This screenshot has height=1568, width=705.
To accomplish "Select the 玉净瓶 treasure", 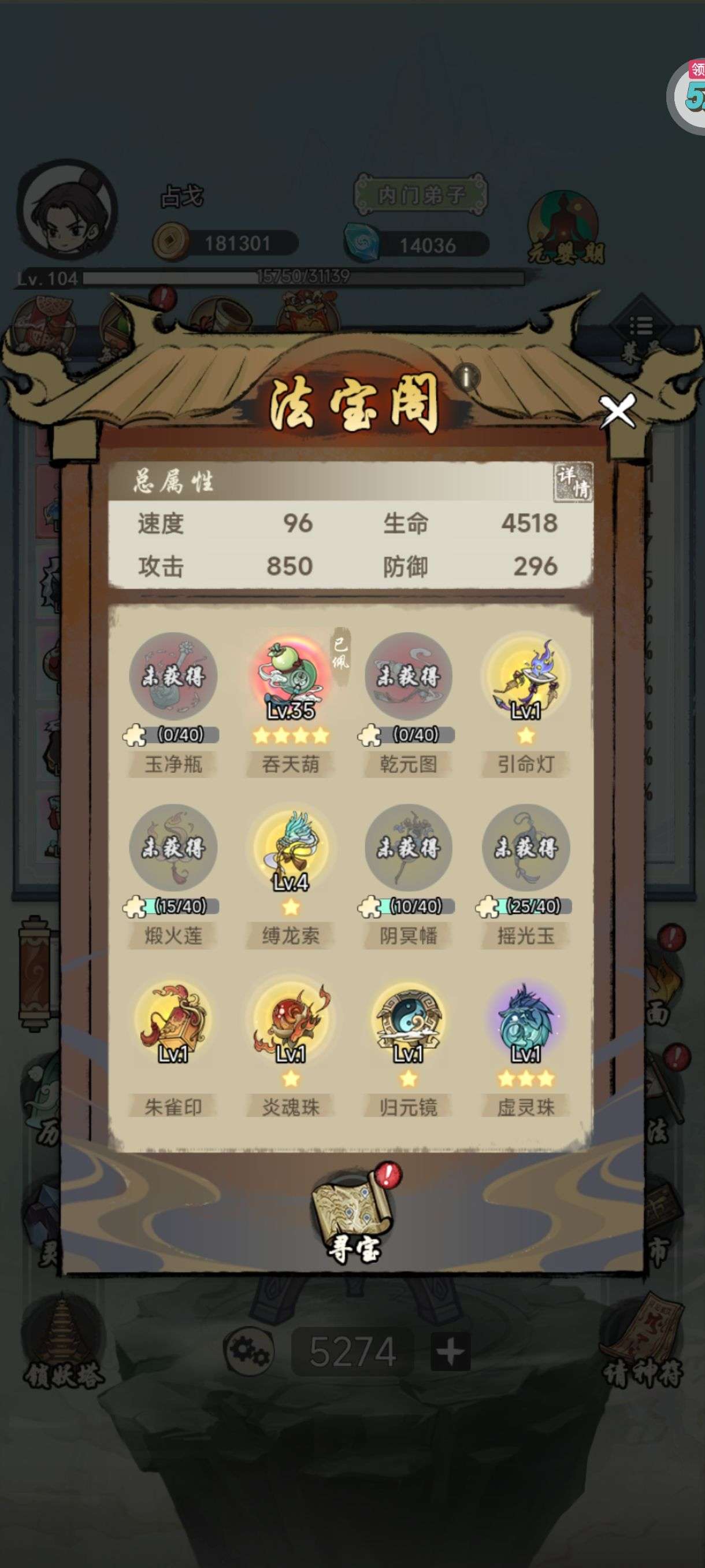I will [173, 676].
